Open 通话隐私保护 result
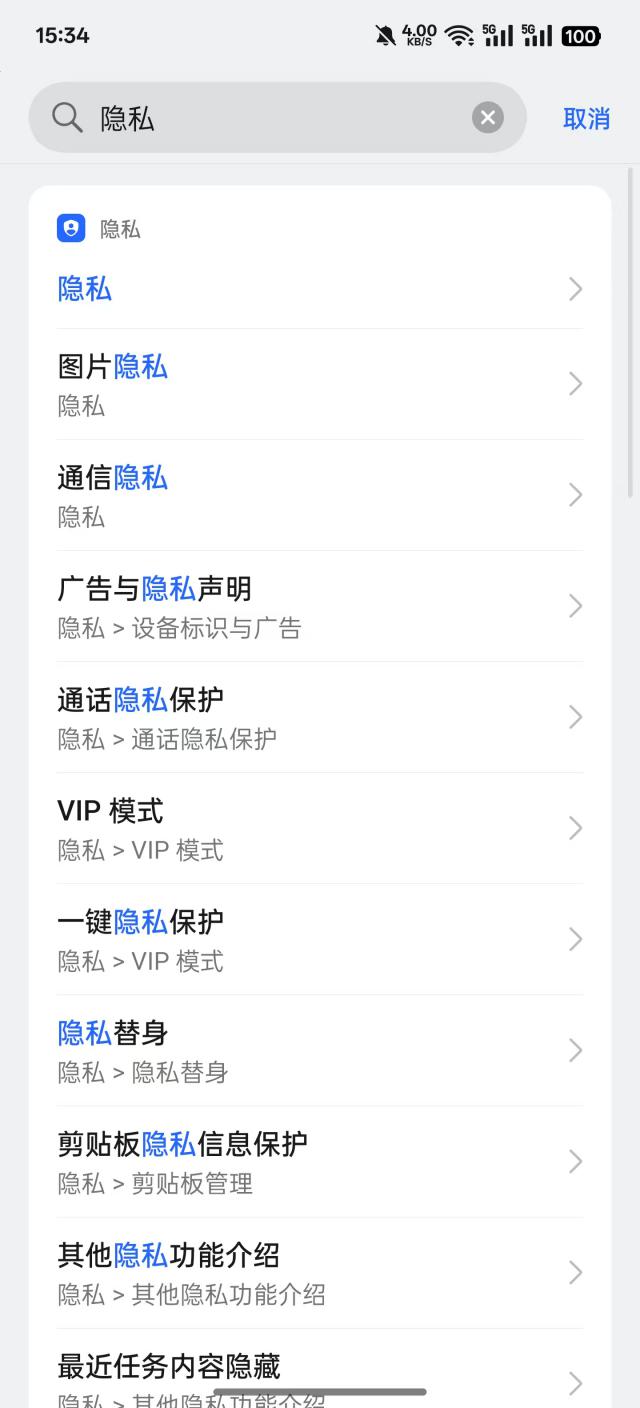This screenshot has width=640, height=1408. click(x=320, y=717)
